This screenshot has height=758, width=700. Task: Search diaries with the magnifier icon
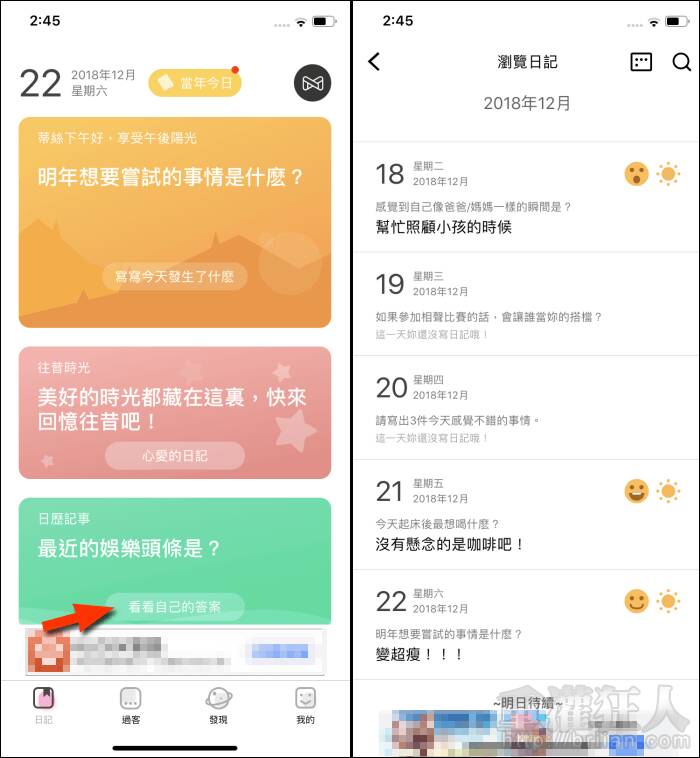coord(681,62)
